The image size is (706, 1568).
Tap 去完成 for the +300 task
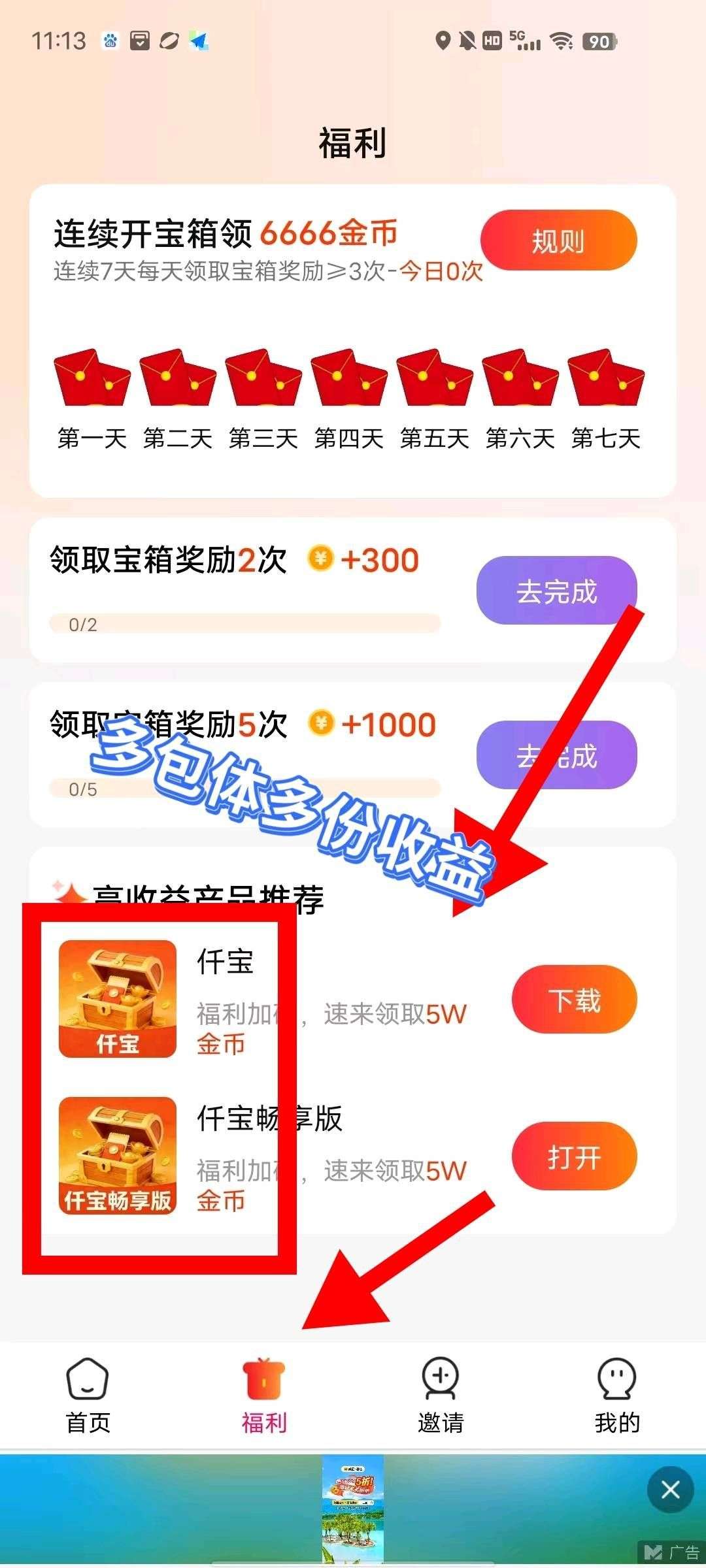click(556, 590)
